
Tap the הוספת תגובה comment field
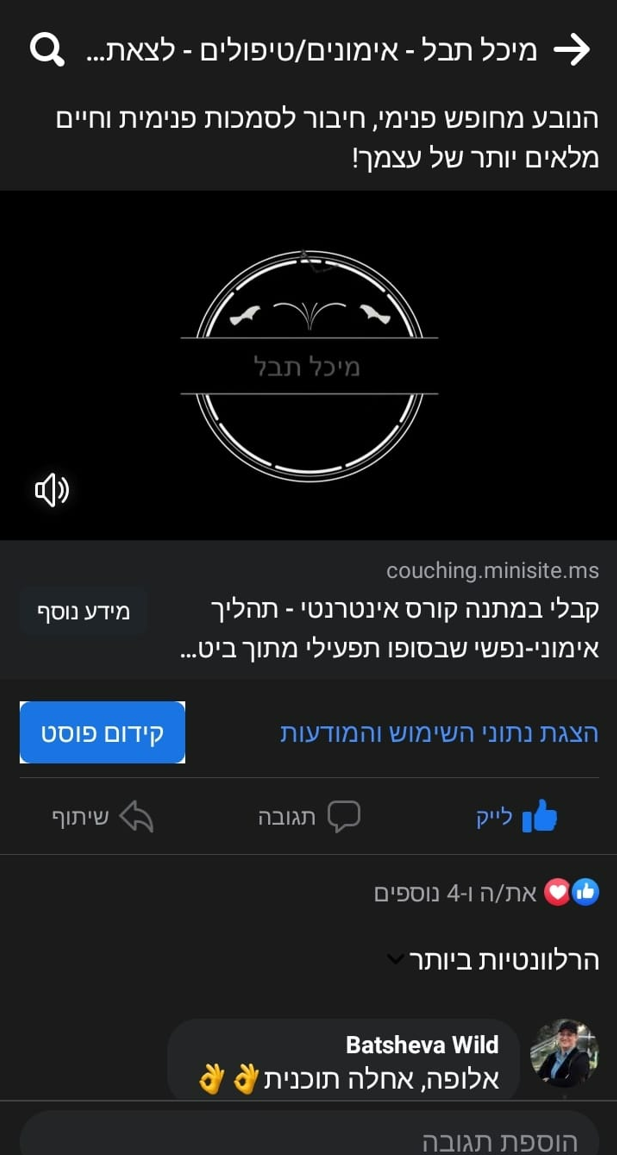[308, 1135]
